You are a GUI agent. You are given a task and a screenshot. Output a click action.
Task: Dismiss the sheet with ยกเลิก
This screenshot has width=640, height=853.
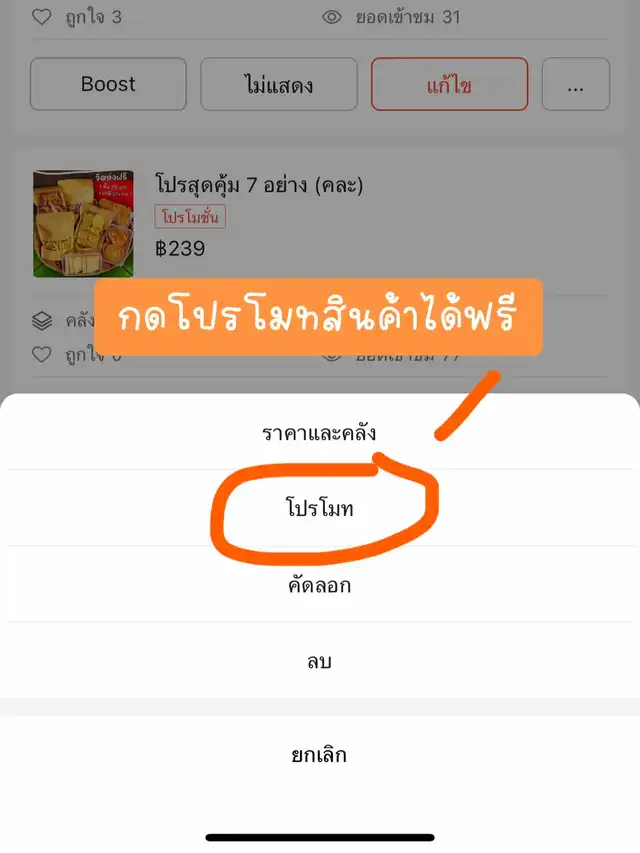tap(319, 755)
